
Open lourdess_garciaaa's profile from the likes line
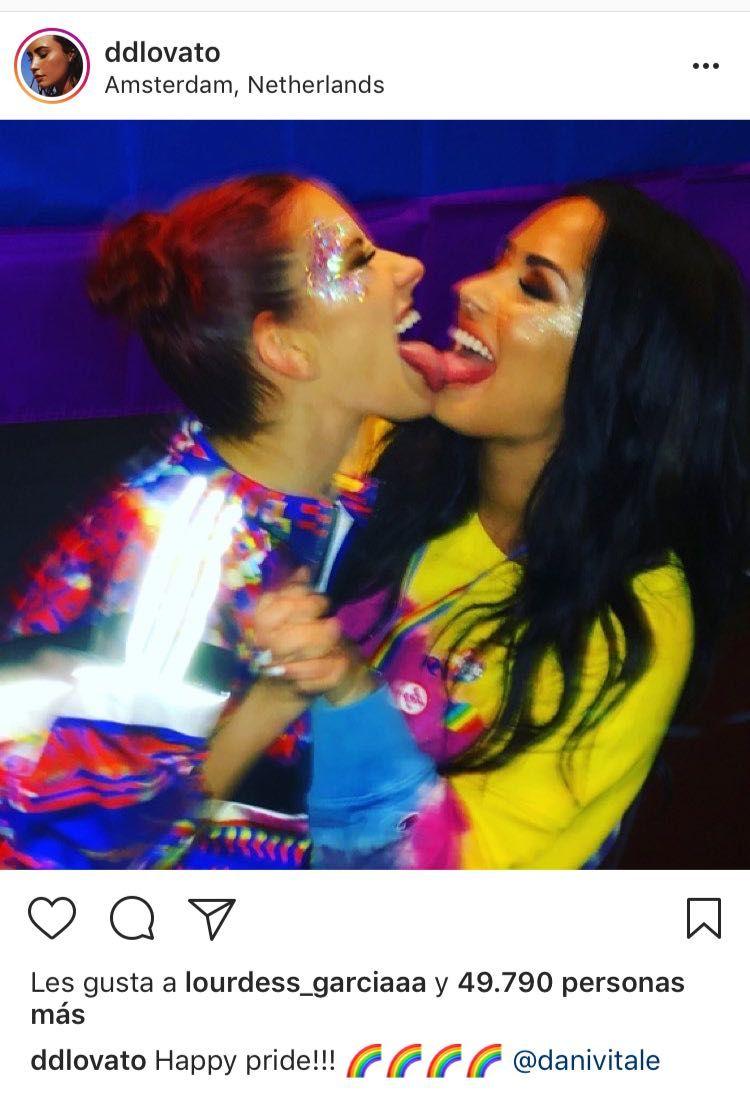(x=306, y=983)
